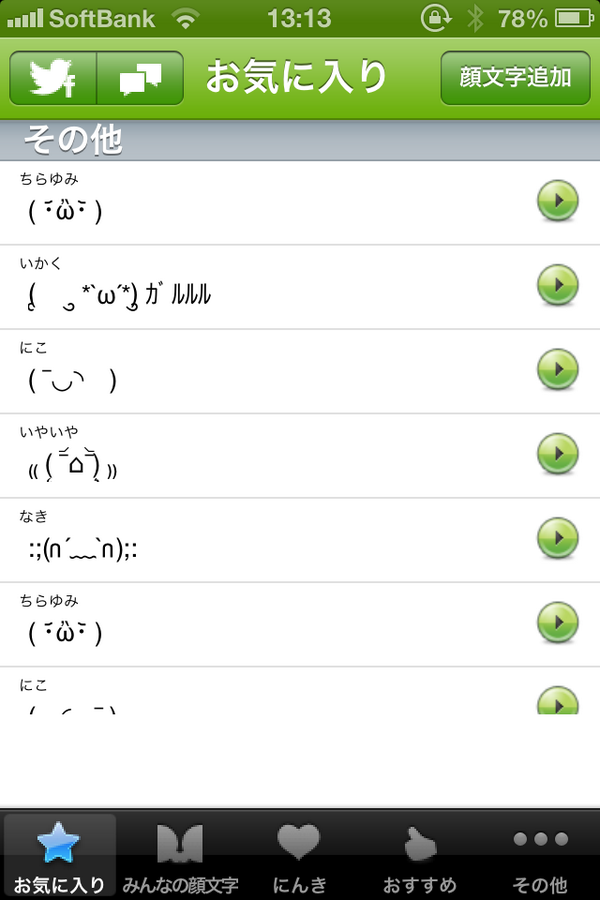This screenshot has width=600, height=900.
Task: Open arrow for the いやいや kaomoji
Action: pyautogui.click(x=558, y=453)
